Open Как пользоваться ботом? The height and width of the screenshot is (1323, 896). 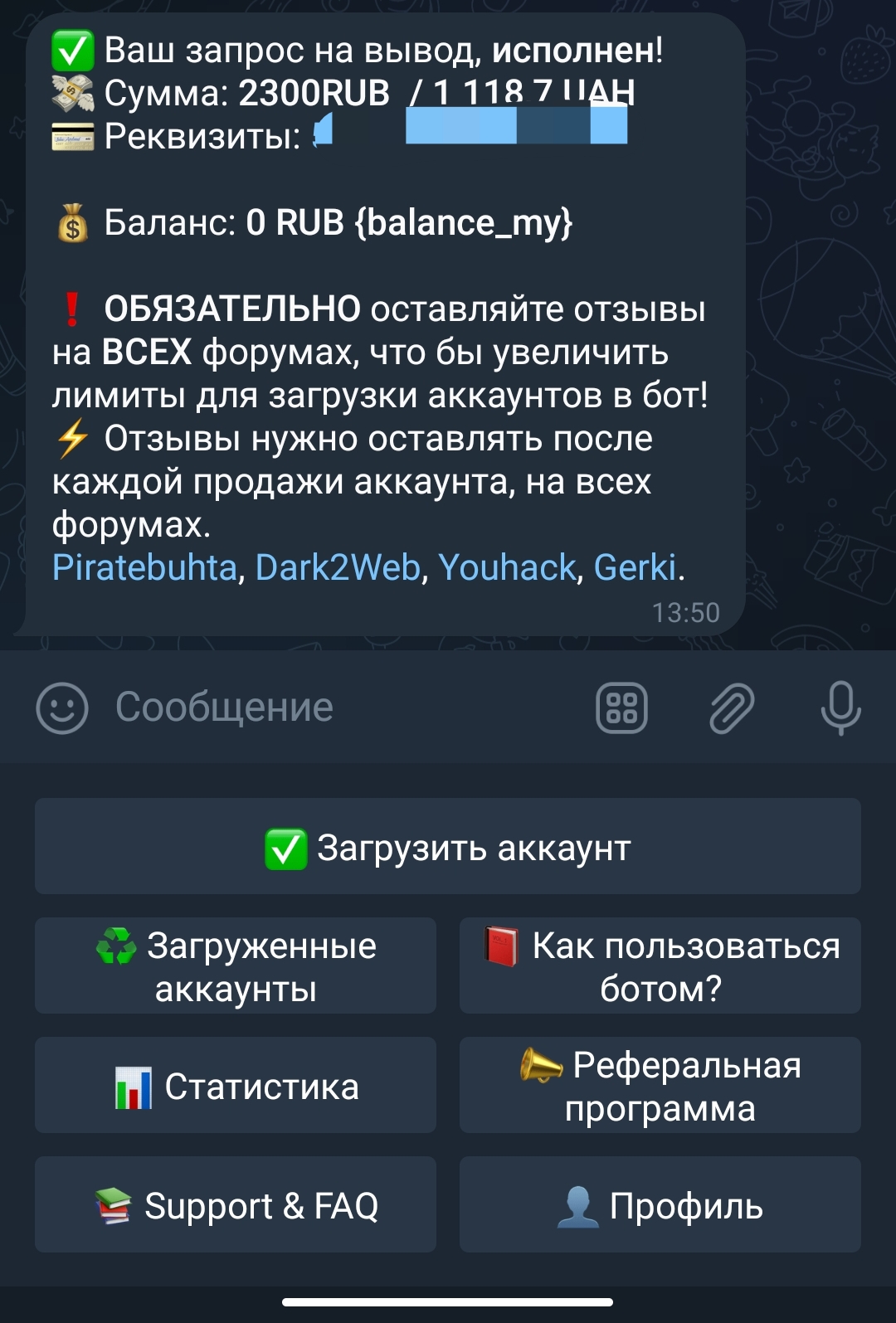tap(660, 966)
